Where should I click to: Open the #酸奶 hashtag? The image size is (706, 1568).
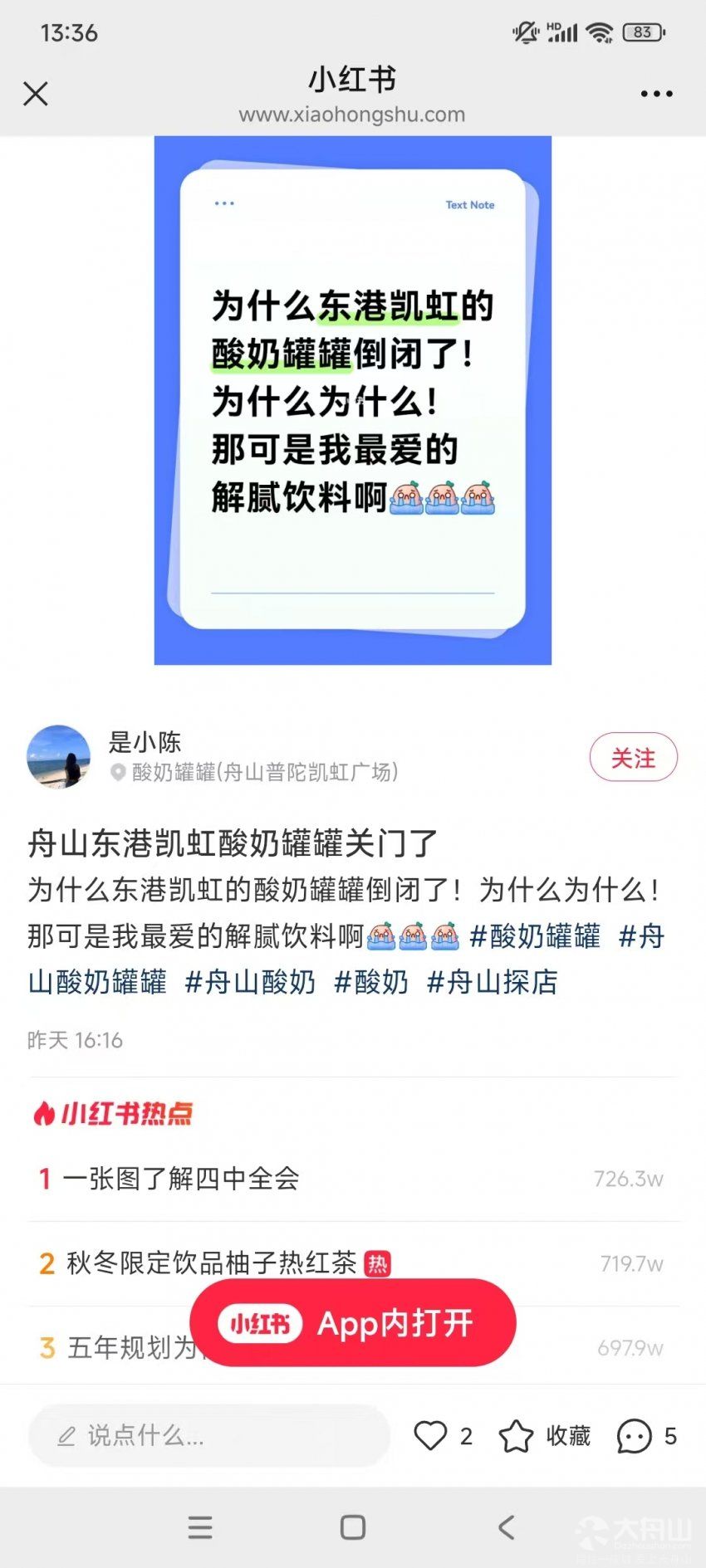(370, 983)
